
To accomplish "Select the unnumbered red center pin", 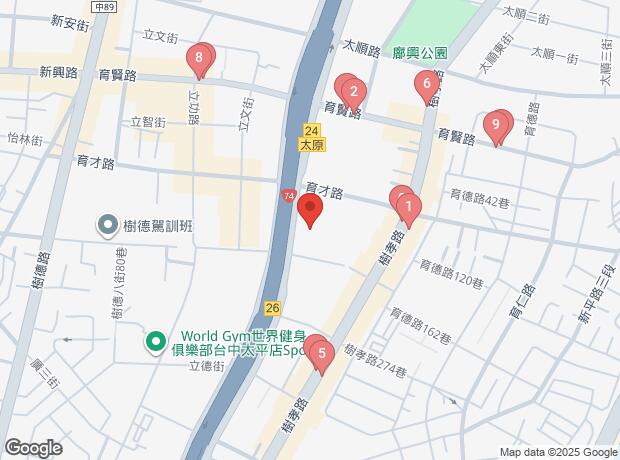I will 310,211.
